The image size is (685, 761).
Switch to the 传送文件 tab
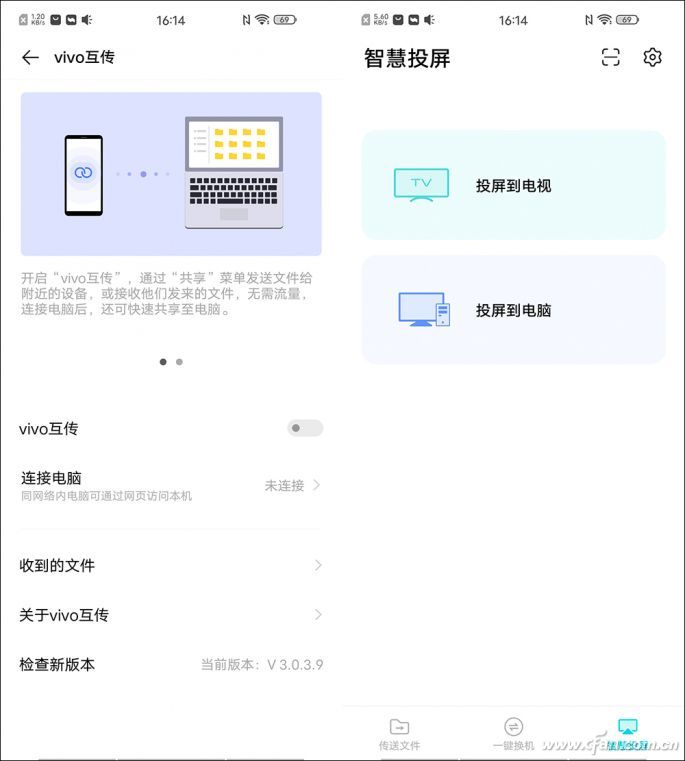click(399, 734)
